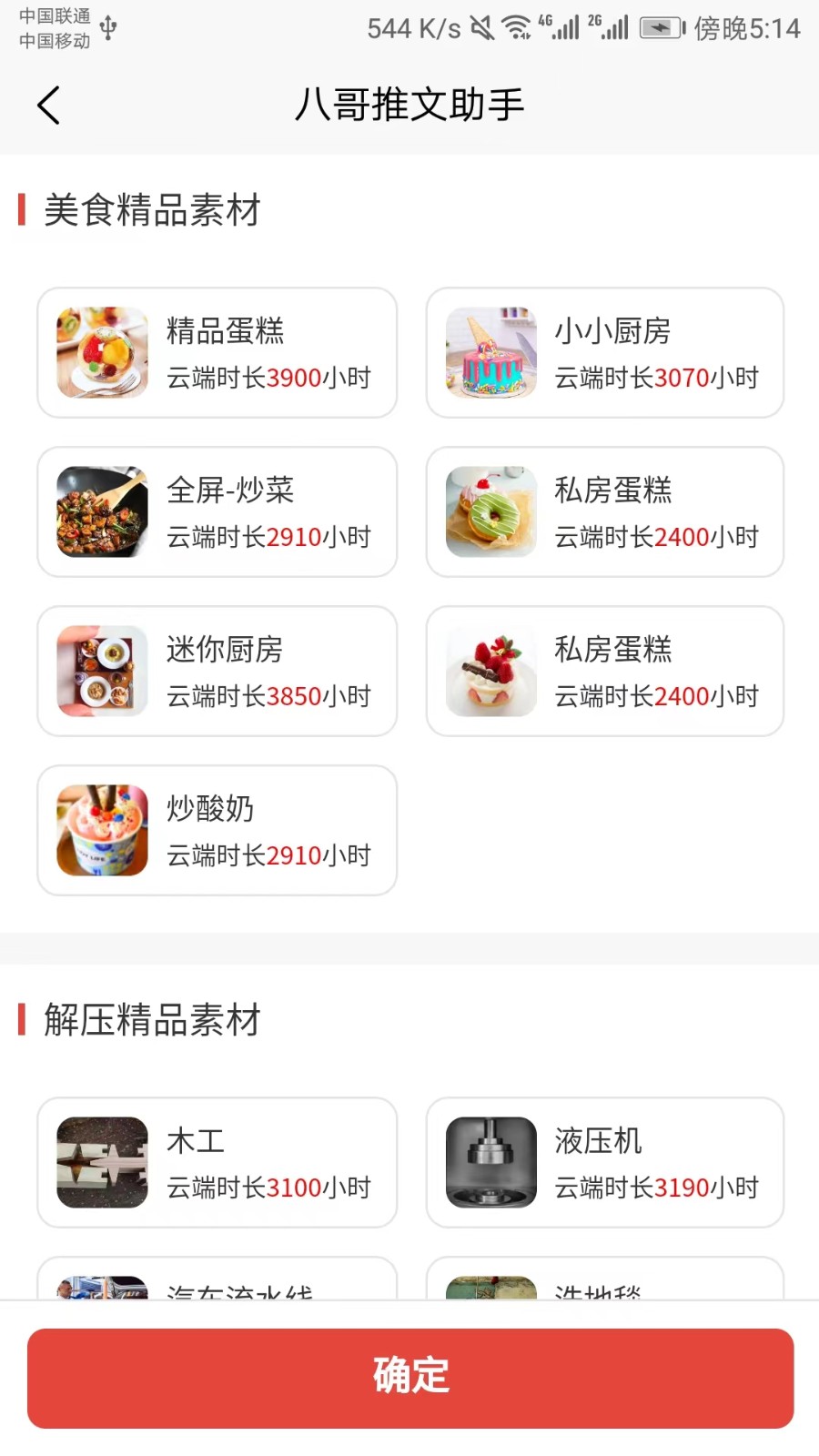This screenshot has height=1456, width=819.
Task: Pick the 全屏-炒菜 material card
Action: (x=217, y=512)
